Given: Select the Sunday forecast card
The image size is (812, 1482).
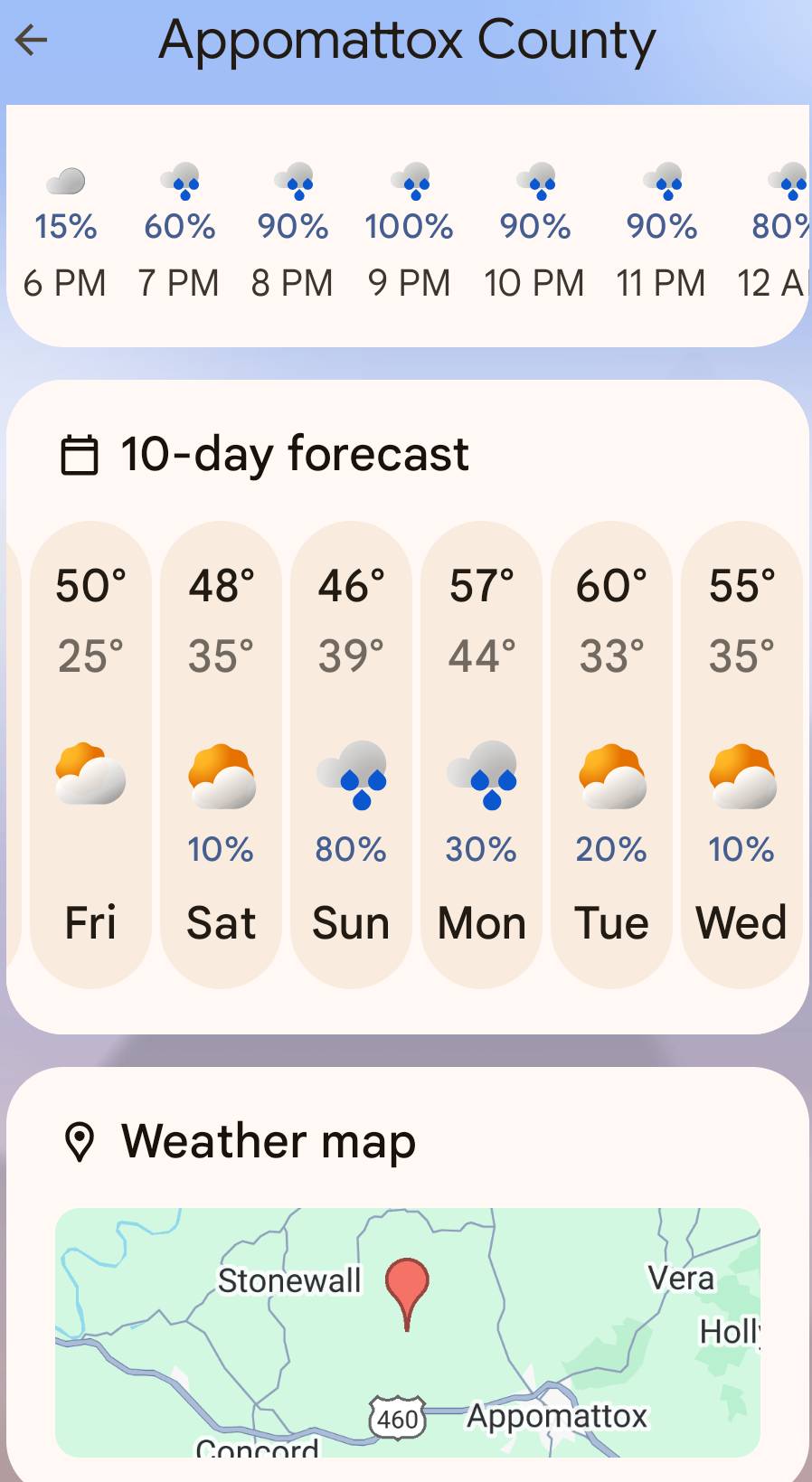Looking at the screenshot, I should click(x=351, y=755).
